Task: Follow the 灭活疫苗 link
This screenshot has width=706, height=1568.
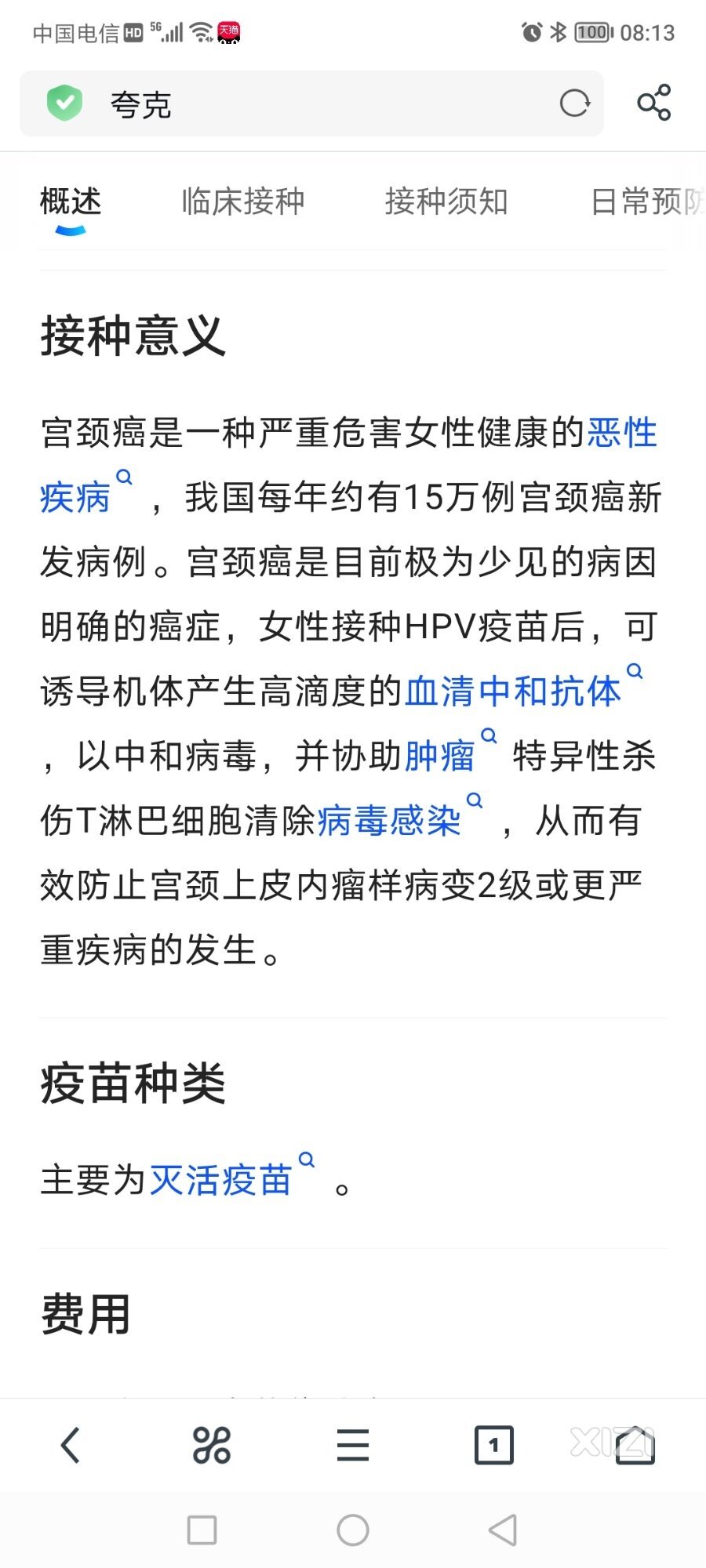Action: coord(220,1180)
